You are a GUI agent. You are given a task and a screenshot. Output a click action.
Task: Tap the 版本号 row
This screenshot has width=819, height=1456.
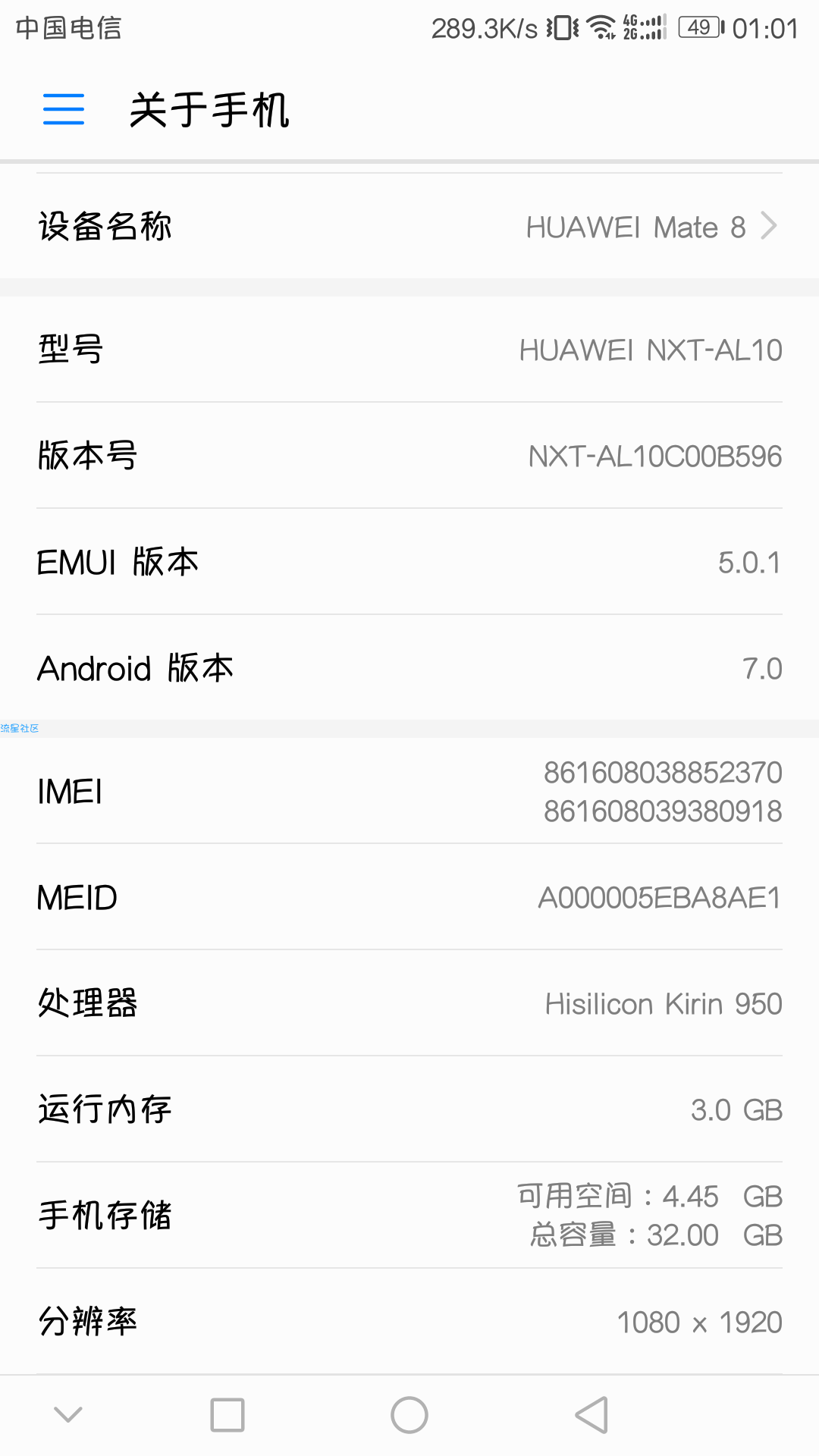click(x=409, y=456)
